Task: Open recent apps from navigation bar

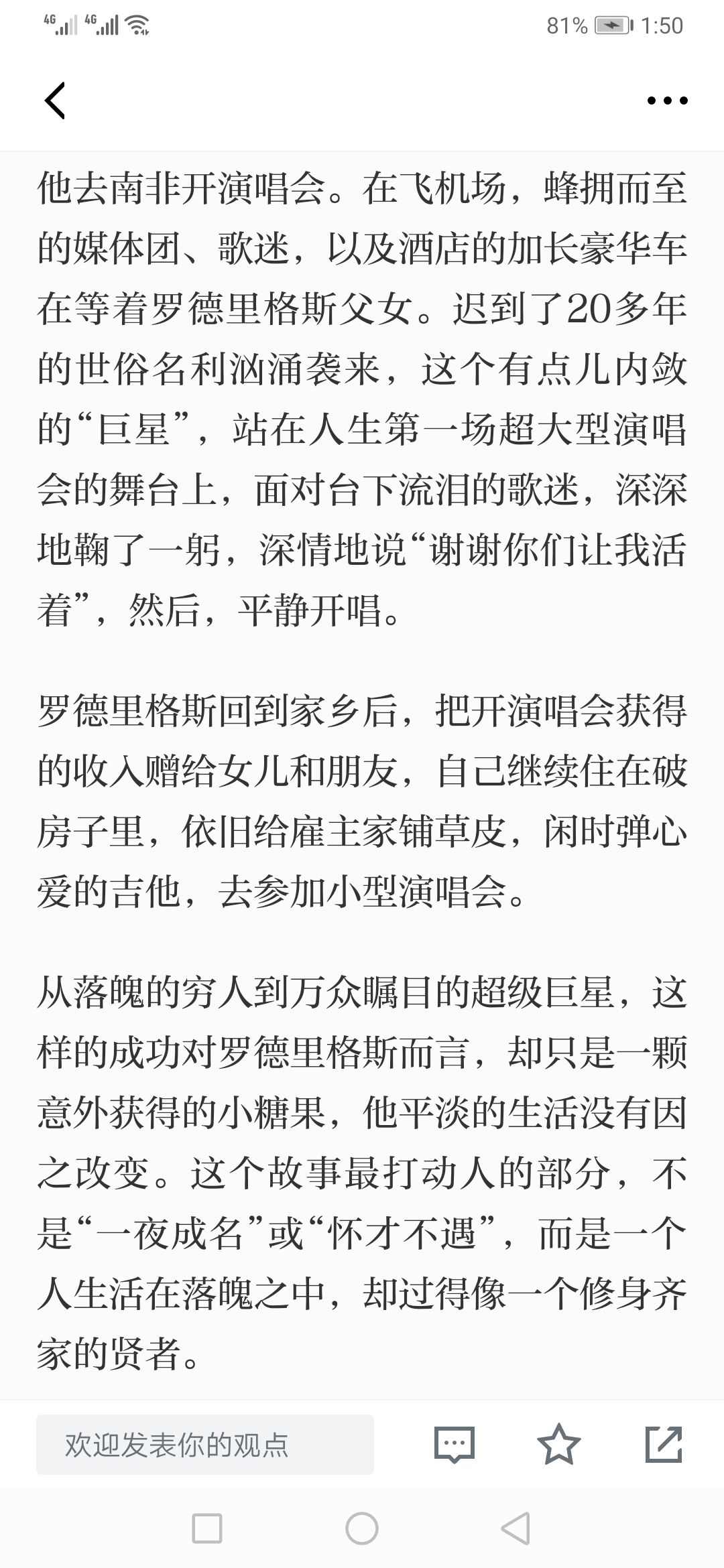Action: pos(207,1528)
